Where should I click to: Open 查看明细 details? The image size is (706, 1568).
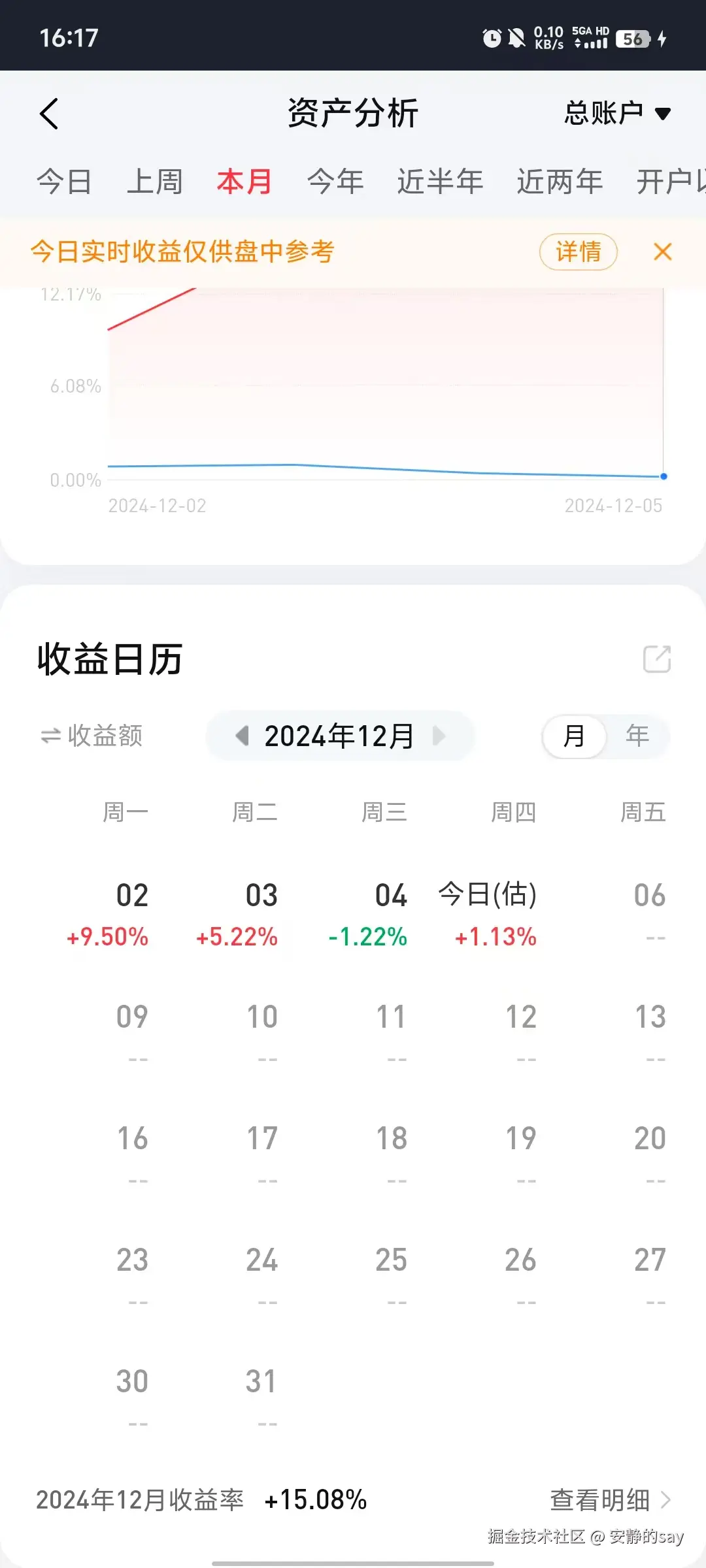point(609,1500)
